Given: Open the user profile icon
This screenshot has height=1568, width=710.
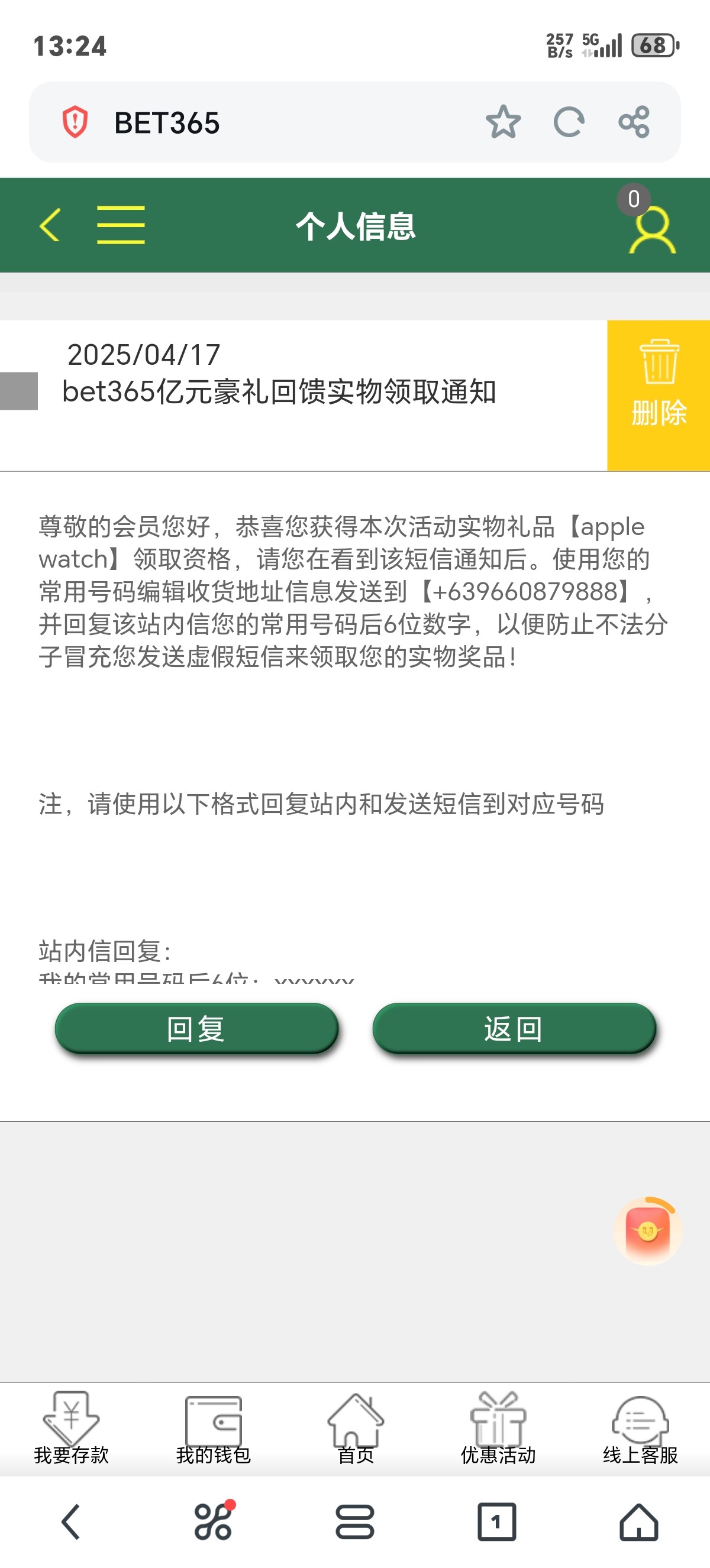Looking at the screenshot, I should [x=652, y=229].
